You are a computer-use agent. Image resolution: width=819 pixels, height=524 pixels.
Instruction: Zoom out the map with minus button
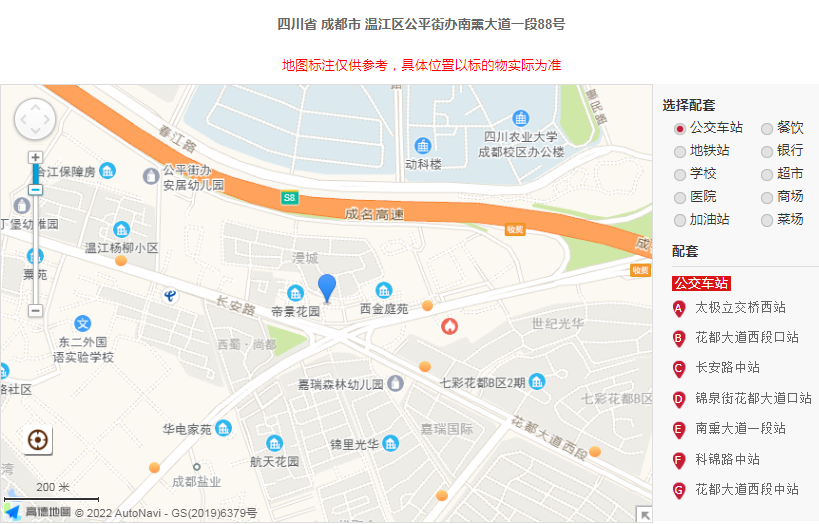[x=35, y=310]
